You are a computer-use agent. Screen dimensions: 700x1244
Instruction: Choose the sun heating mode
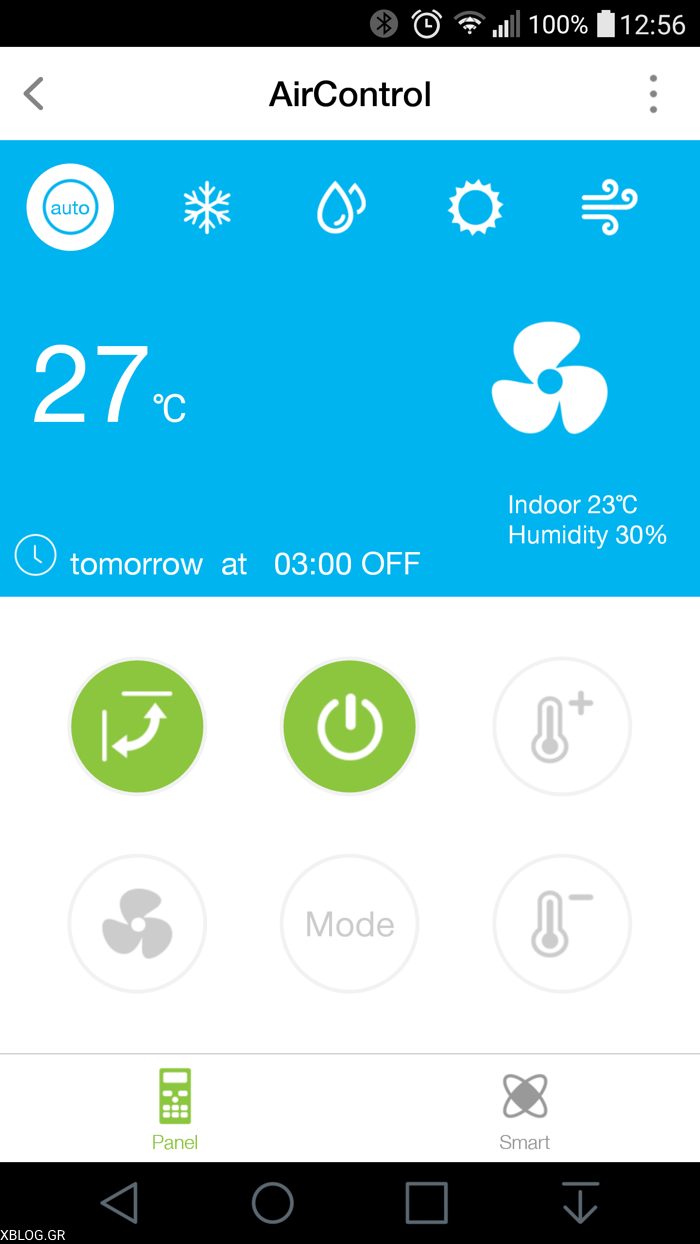(475, 208)
